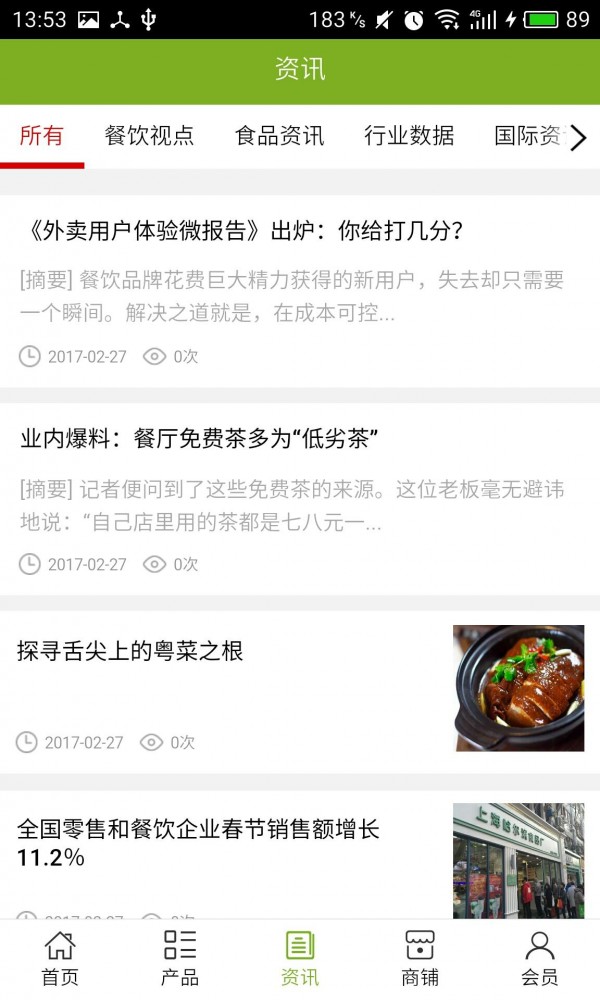Select the 餐饮视点 tab
The width and height of the screenshot is (600, 1000).
tap(149, 136)
